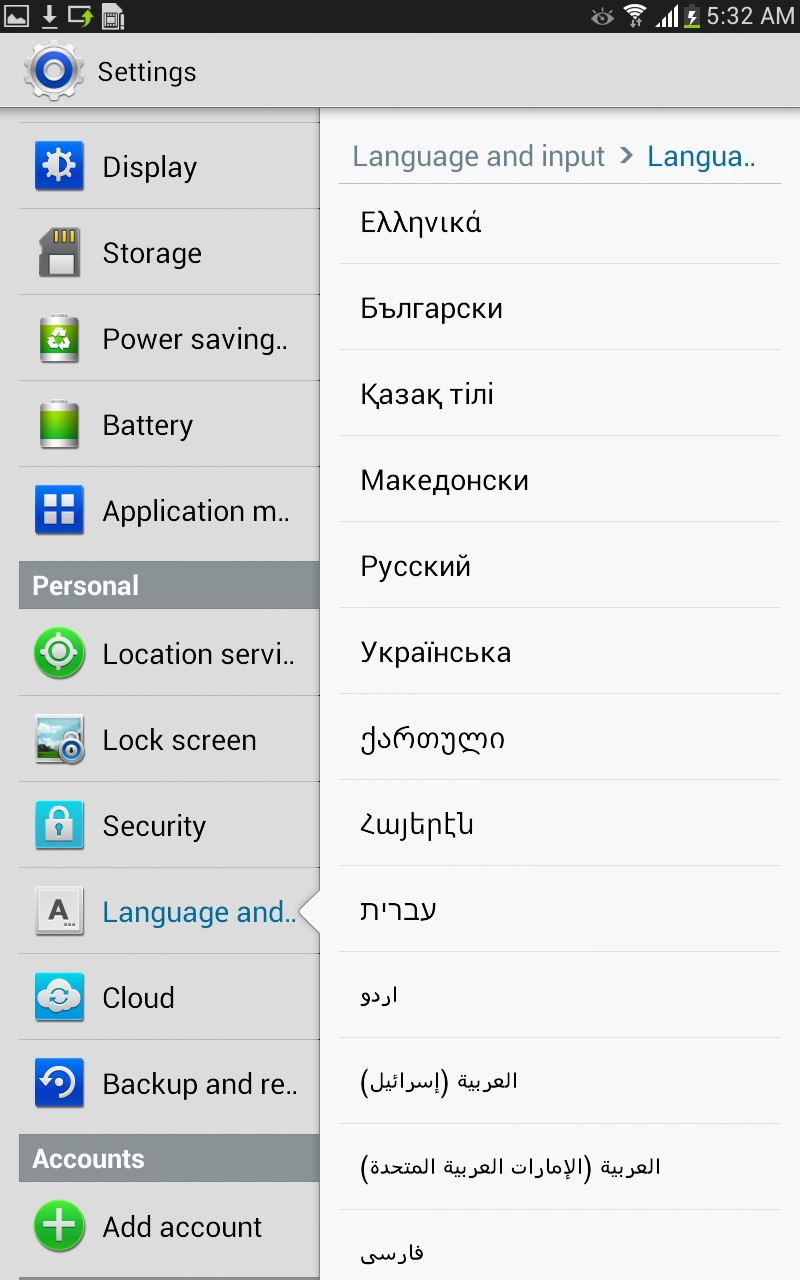
Task: Open Location services settings
Action: pos(168,654)
